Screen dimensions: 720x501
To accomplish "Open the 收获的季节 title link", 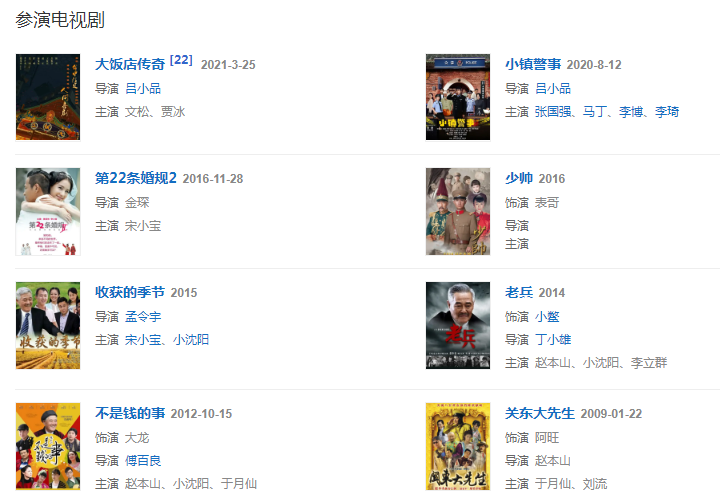I will [x=130, y=292].
